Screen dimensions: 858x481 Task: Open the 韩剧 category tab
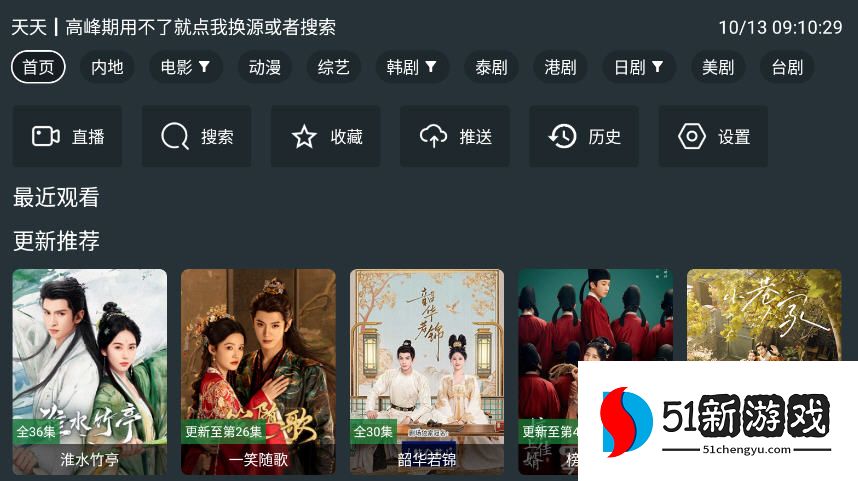[x=412, y=67]
